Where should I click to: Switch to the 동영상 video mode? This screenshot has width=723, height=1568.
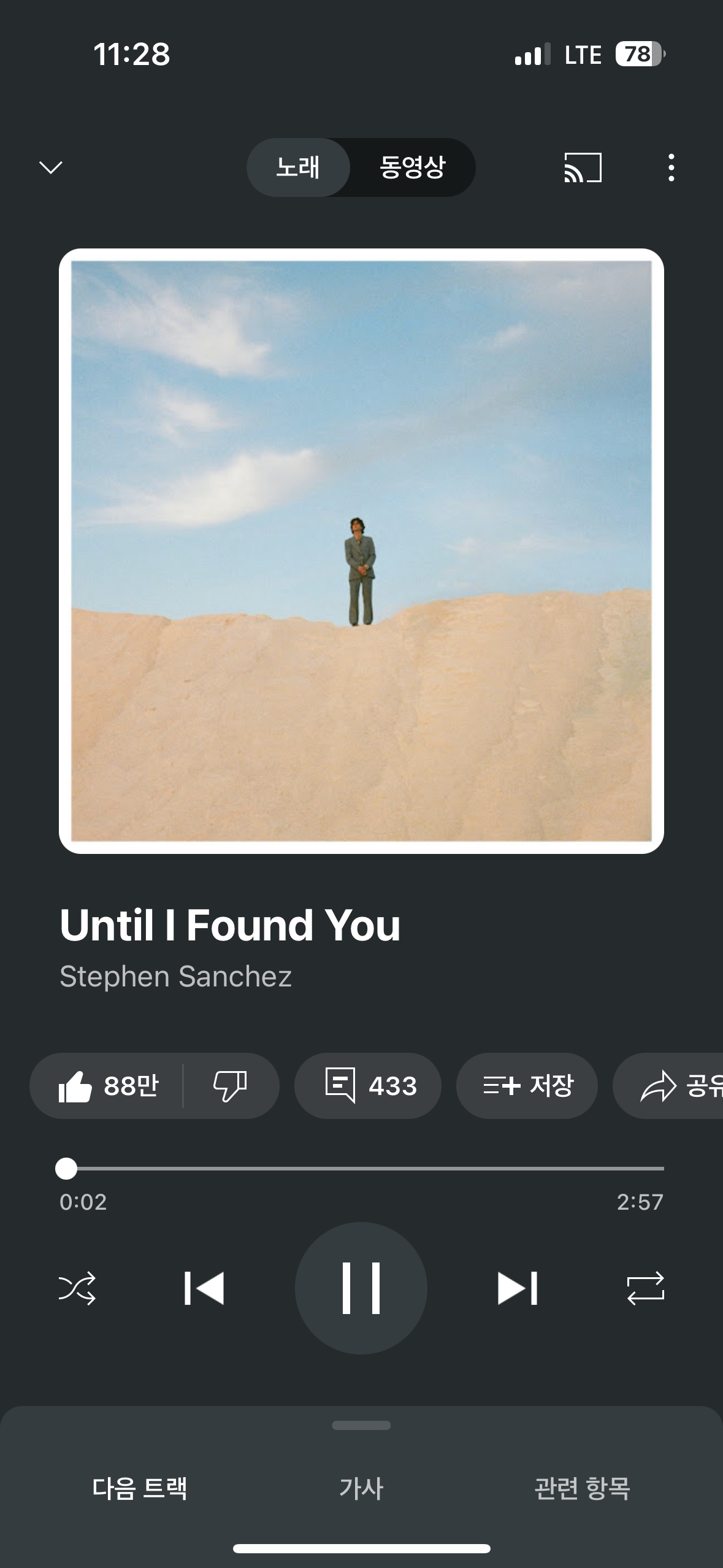tap(412, 167)
